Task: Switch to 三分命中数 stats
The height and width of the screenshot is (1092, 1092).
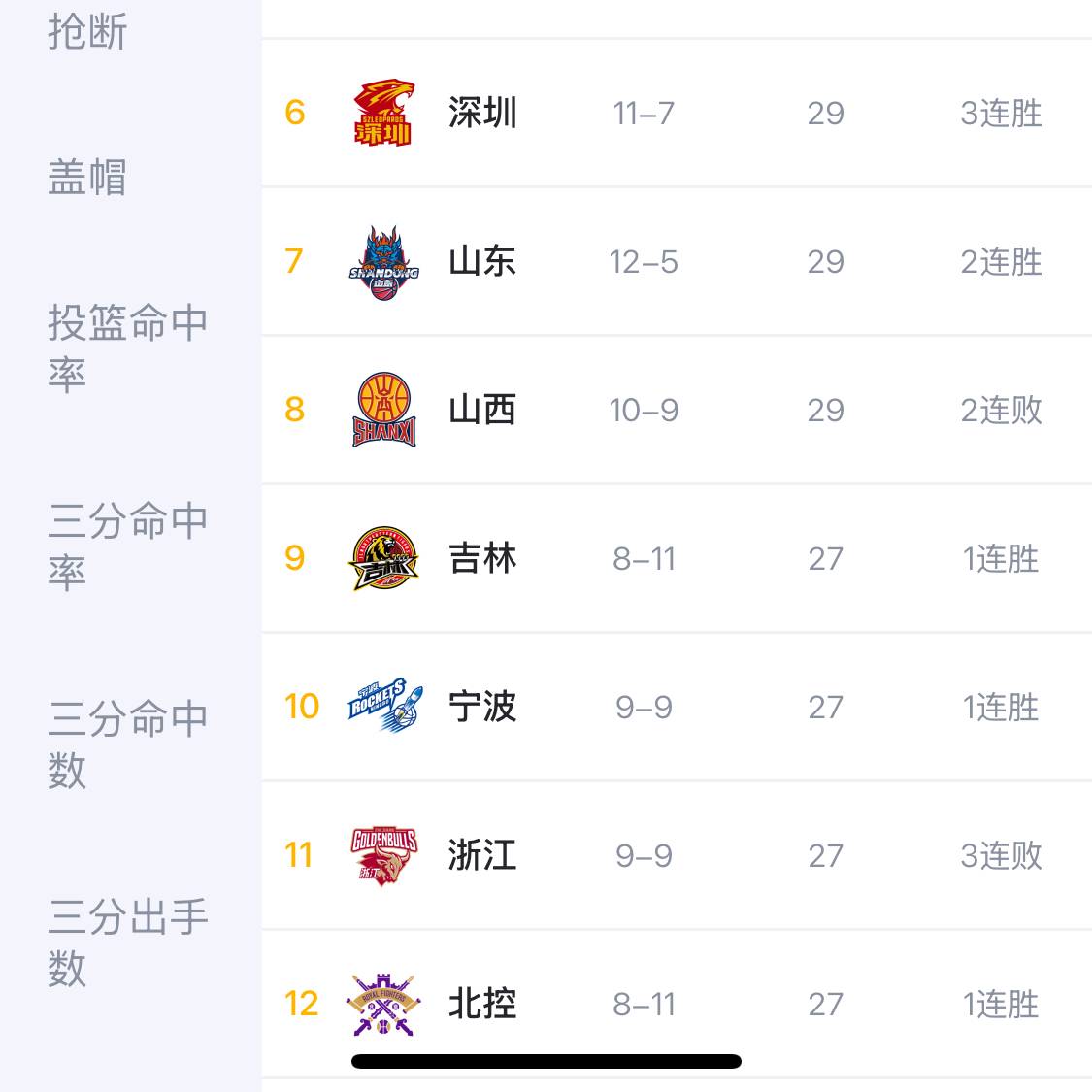Action: [127, 744]
